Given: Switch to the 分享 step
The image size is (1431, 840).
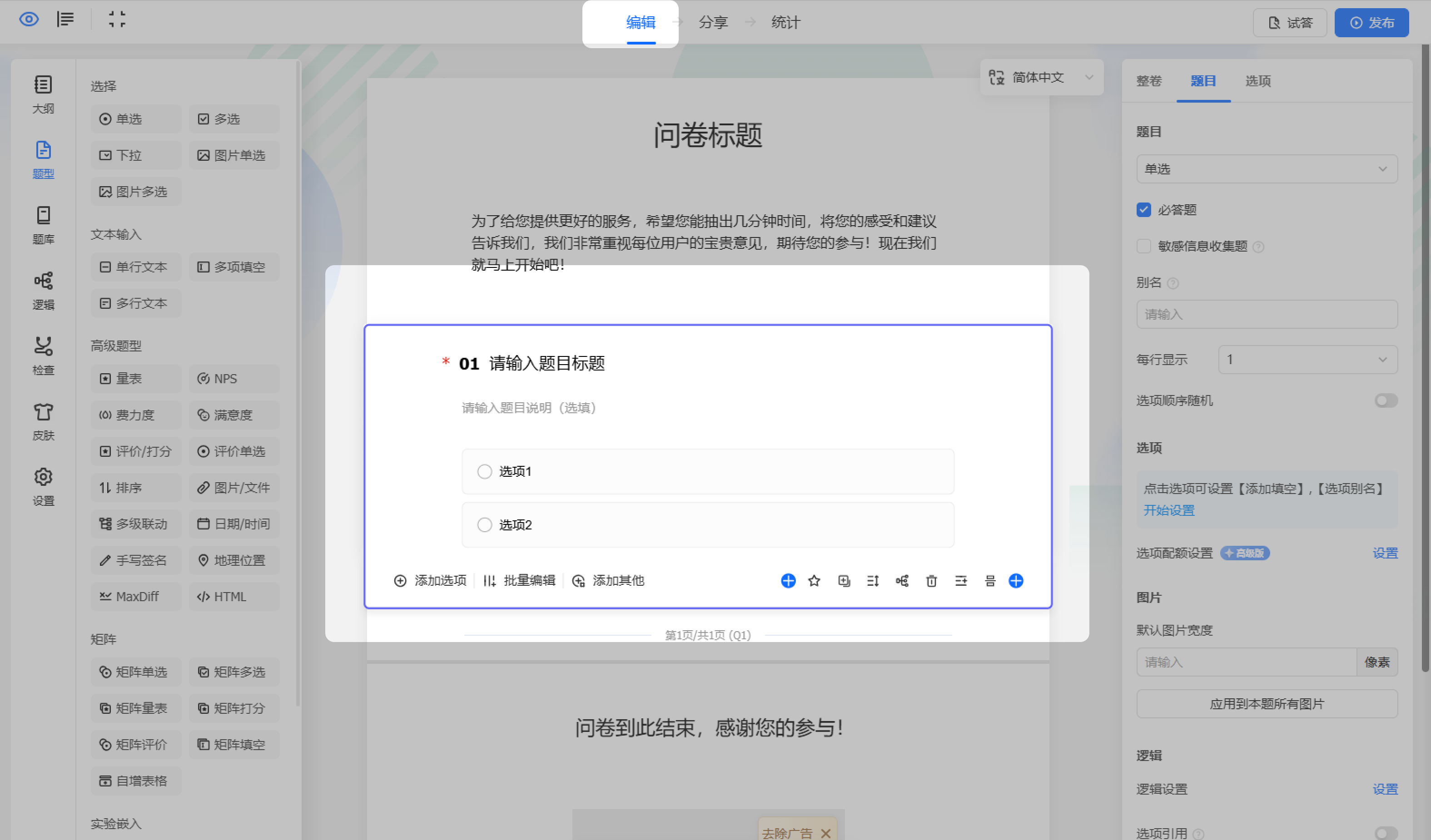Looking at the screenshot, I should (x=713, y=22).
